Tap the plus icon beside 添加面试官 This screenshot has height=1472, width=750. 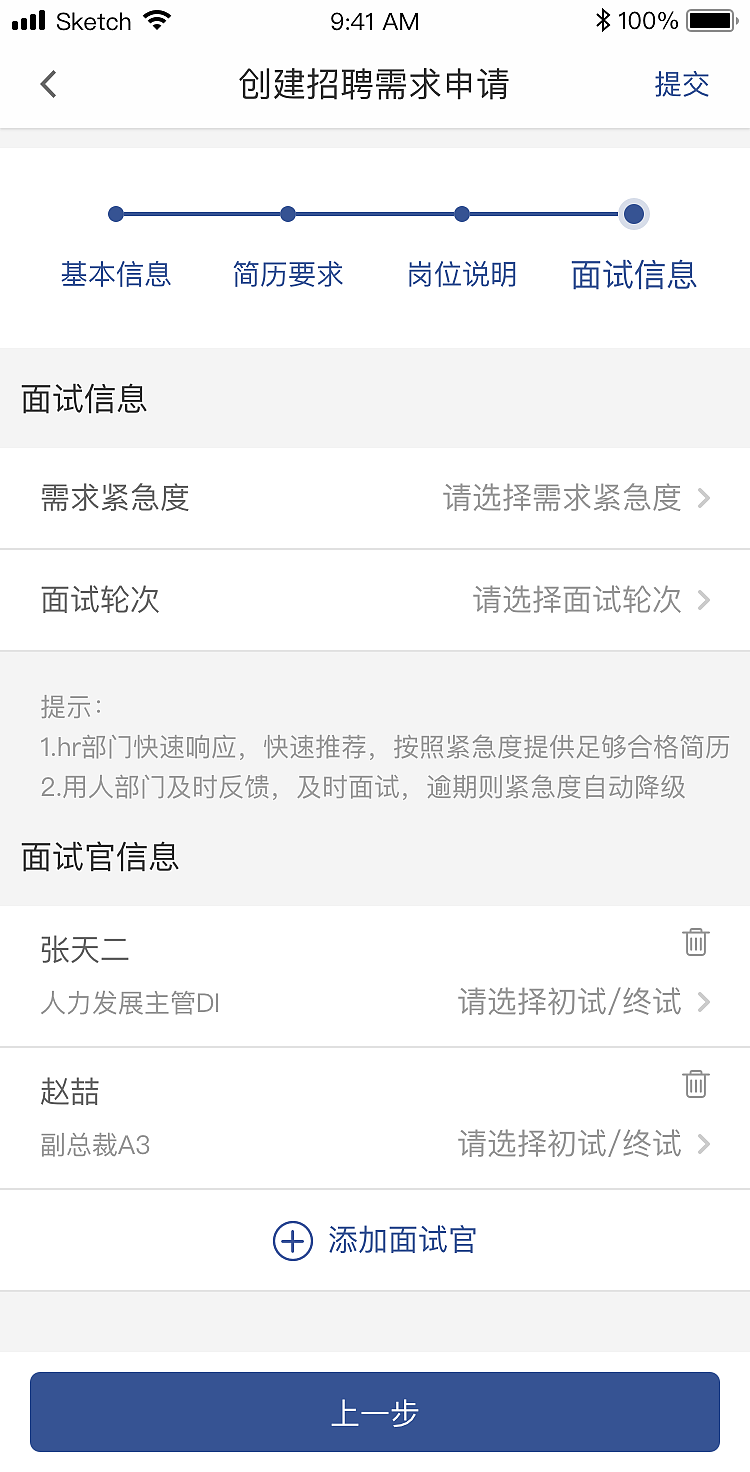tap(291, 1240)
